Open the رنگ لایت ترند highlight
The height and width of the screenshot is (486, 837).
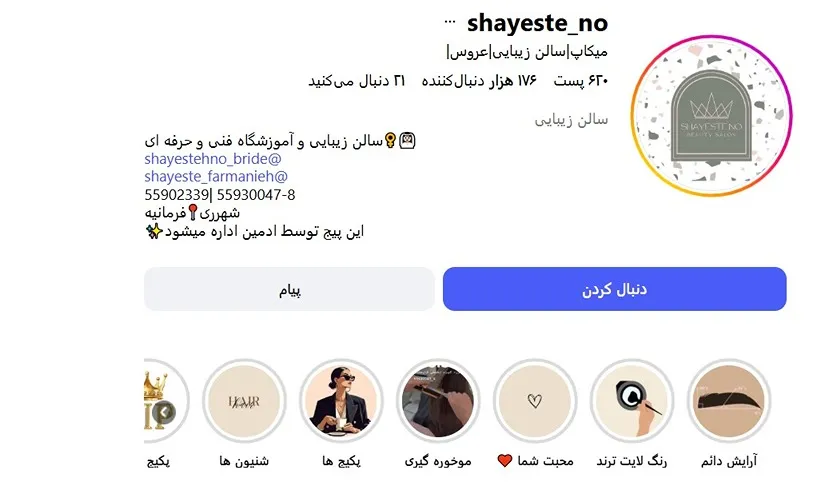tap(631, 402)
